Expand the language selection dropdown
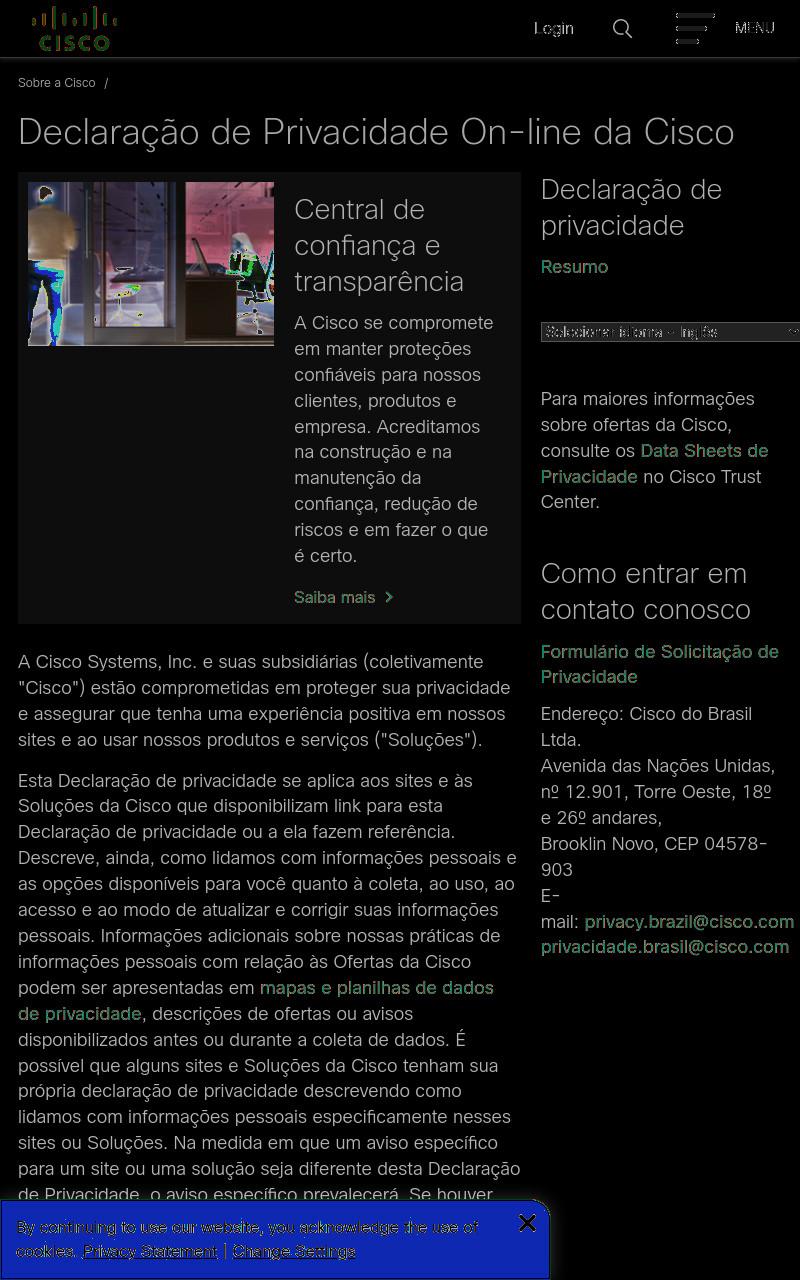800x1280 pixels. (x=670, y=332)
